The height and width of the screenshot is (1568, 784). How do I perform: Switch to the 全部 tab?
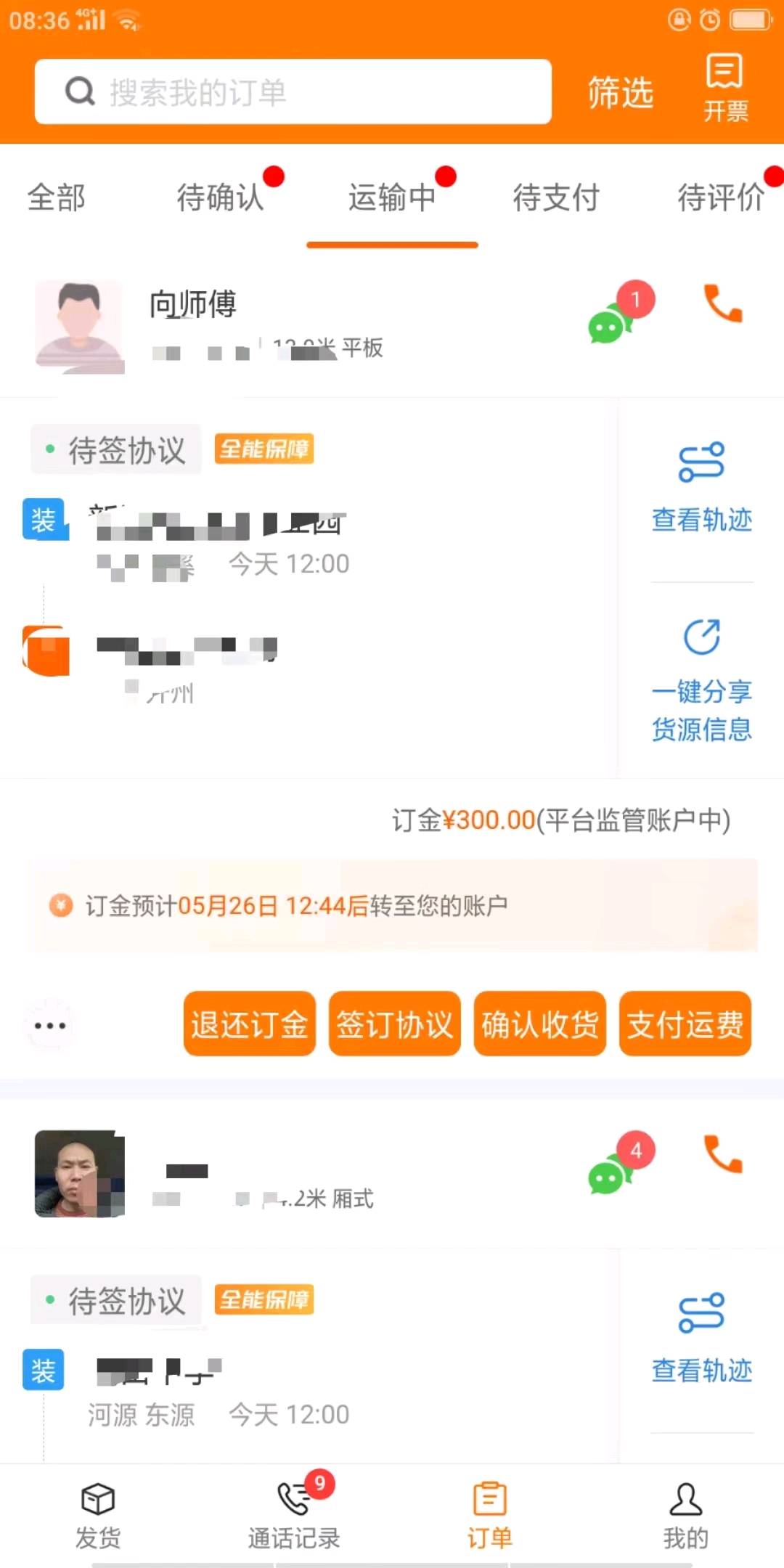[x=57, y=197]
